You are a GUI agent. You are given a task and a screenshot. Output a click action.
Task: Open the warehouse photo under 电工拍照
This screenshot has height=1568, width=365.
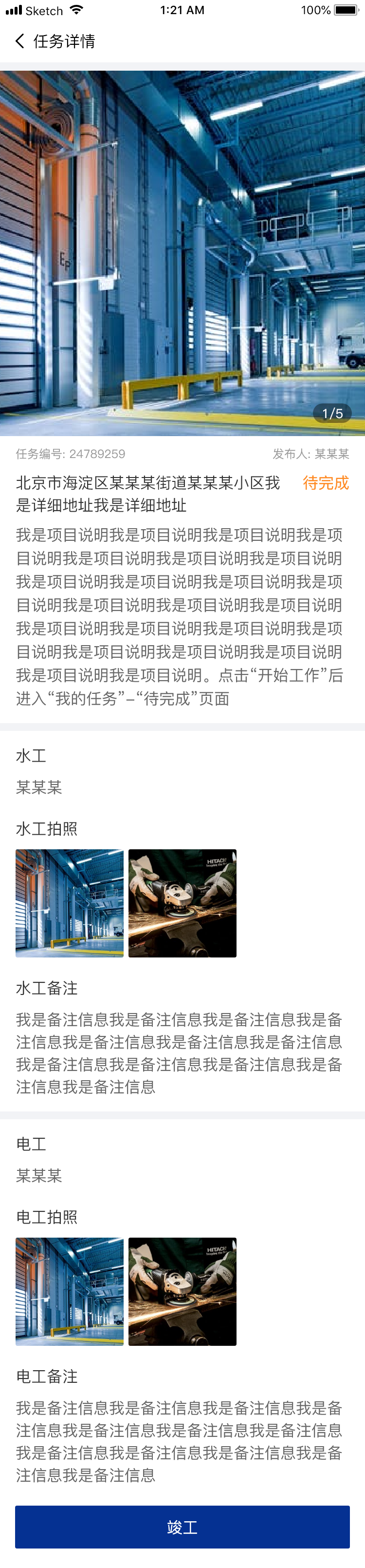pos(69,1291)
